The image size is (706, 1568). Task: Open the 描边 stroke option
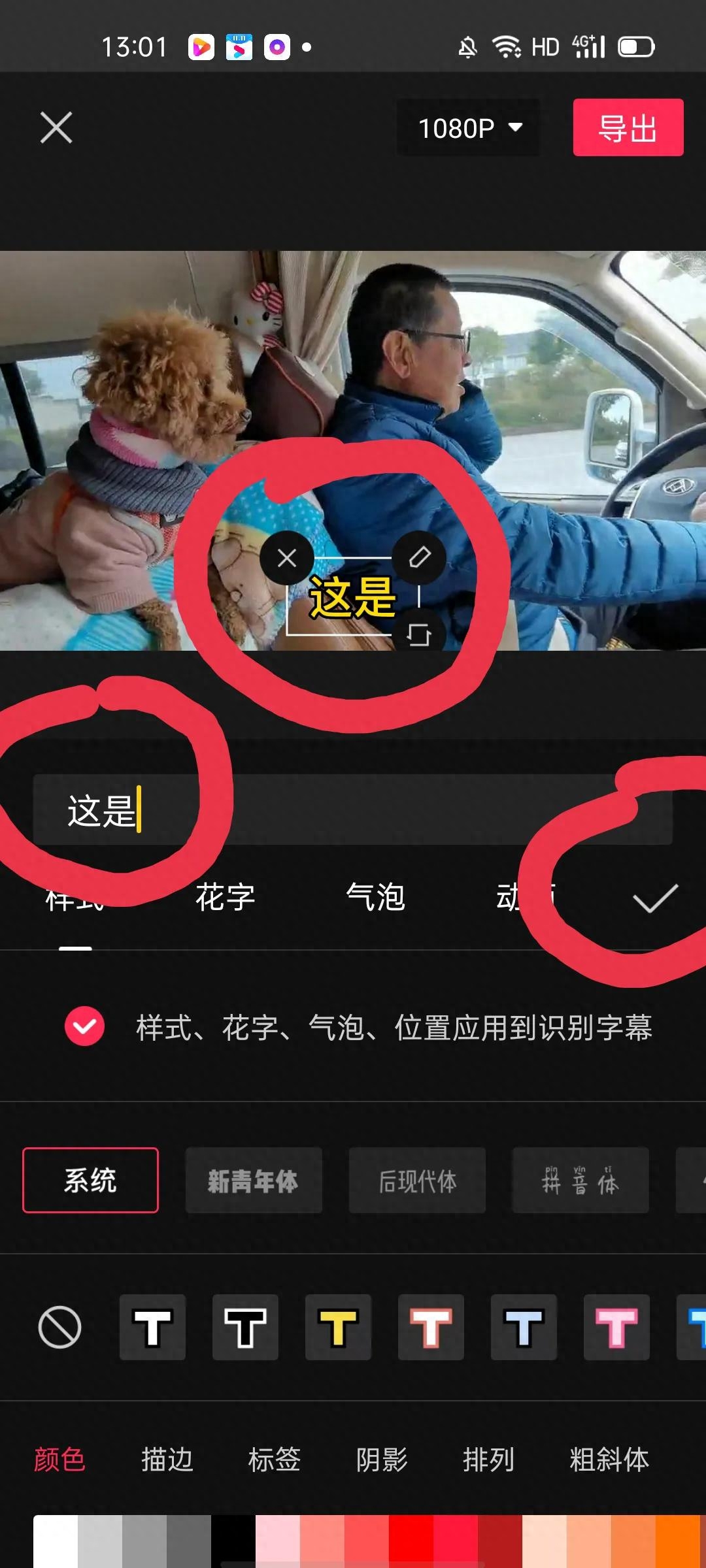[167, 1460]
